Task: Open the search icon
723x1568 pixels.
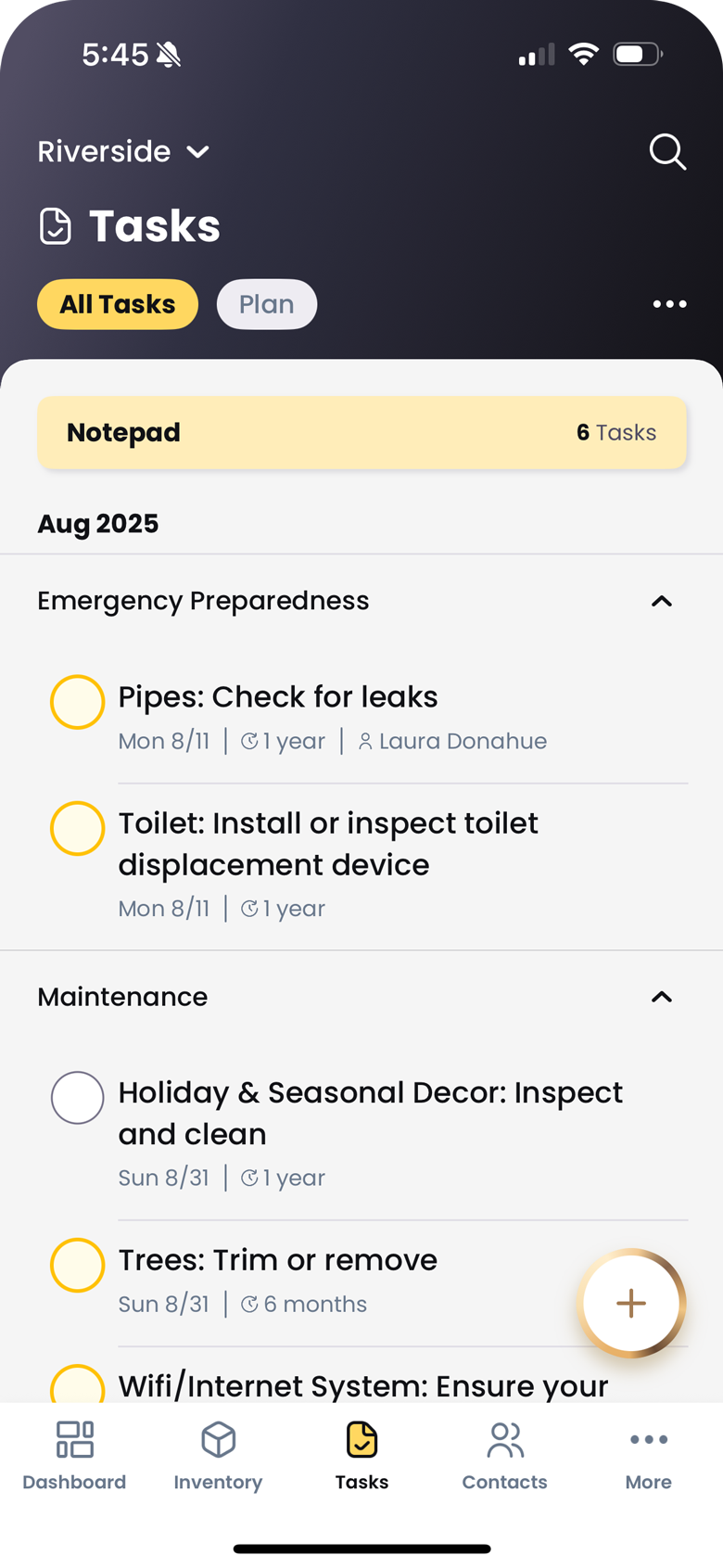Action: [x=667, y=151]
